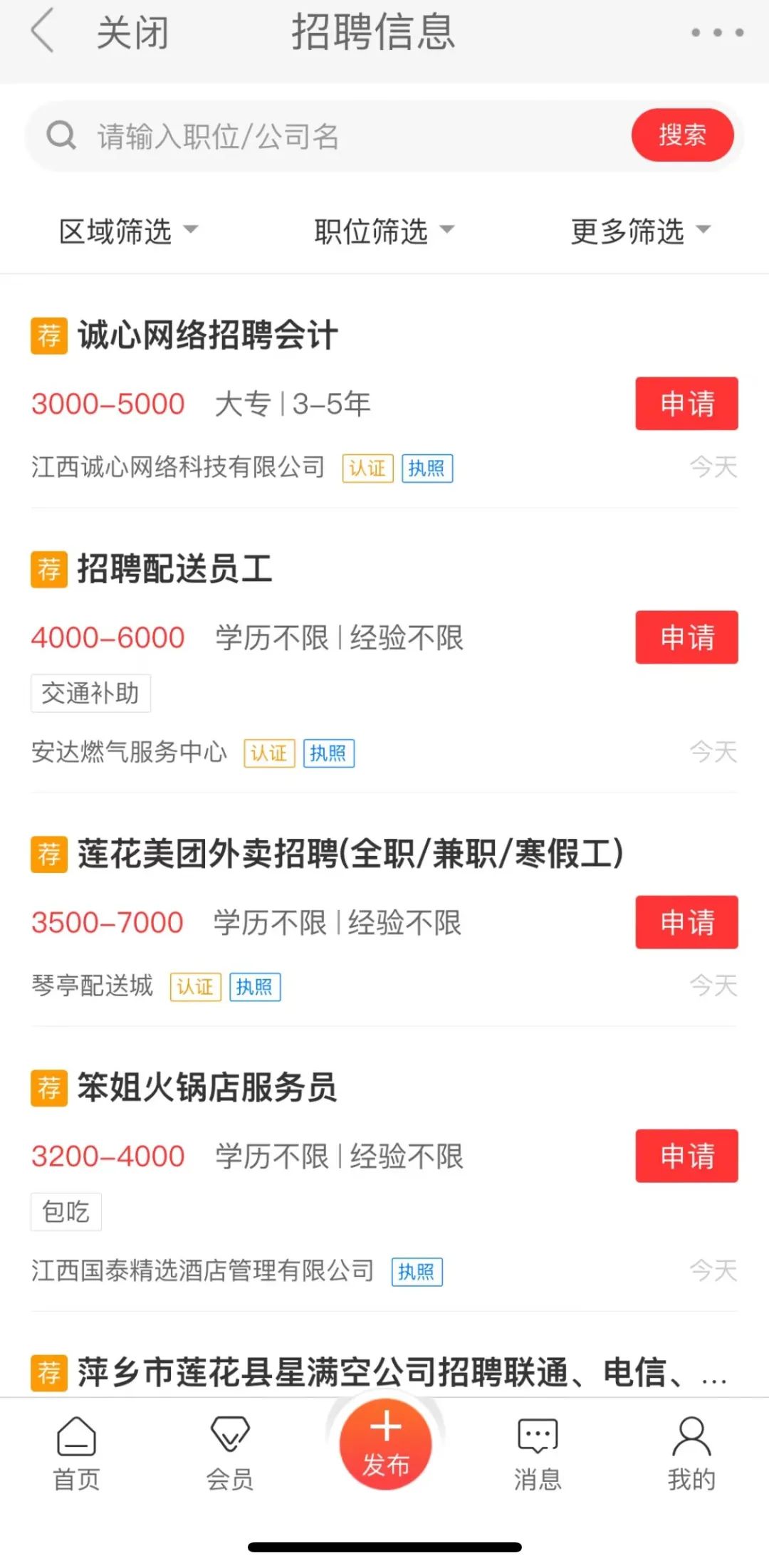Image resolution: width=769 pixels, height=1568 pixels.
Task: Open the 笨姐火锅店服务员 job listing
Action: pyautogui.click(x=206, y=1087)
